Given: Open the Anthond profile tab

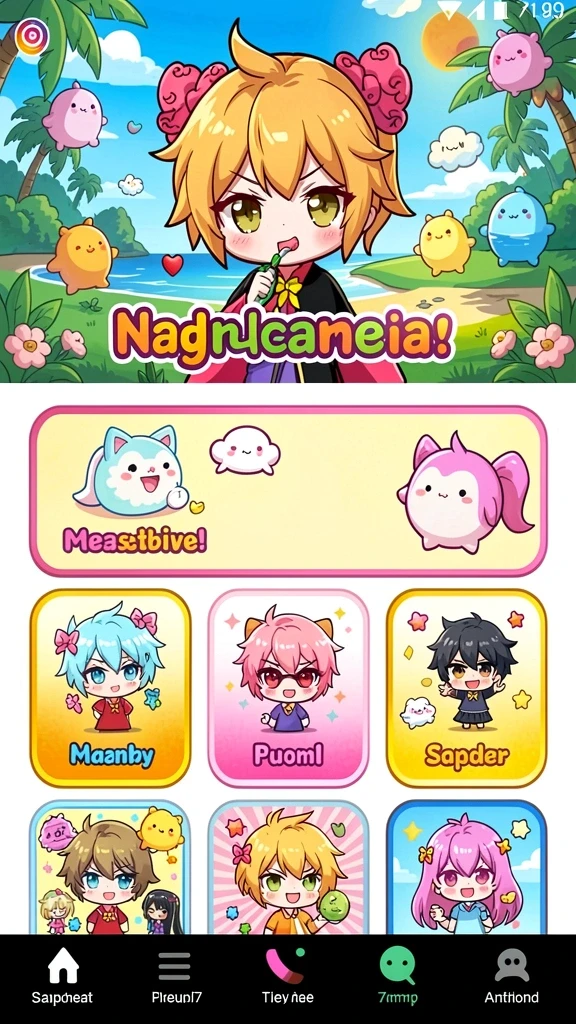Looking at the screenshot, I should click(x=511, y=978).
